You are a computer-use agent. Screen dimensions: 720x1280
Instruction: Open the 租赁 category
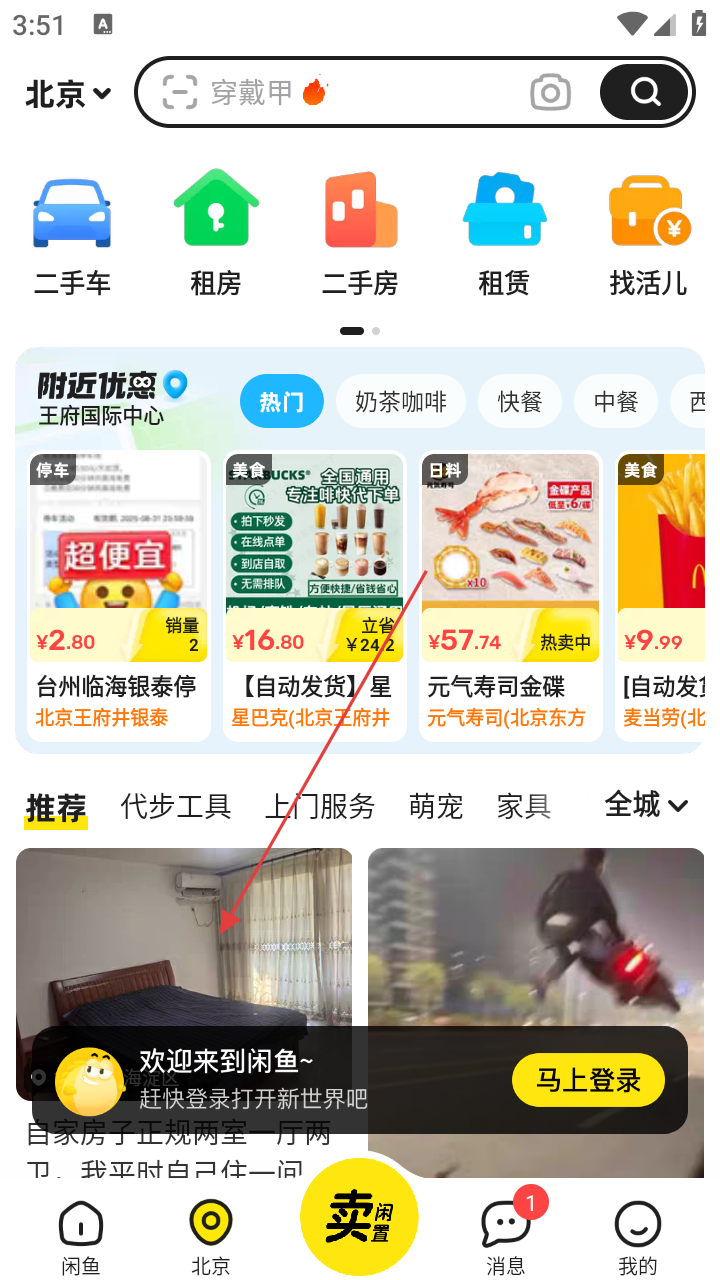(x=504, y=235)
